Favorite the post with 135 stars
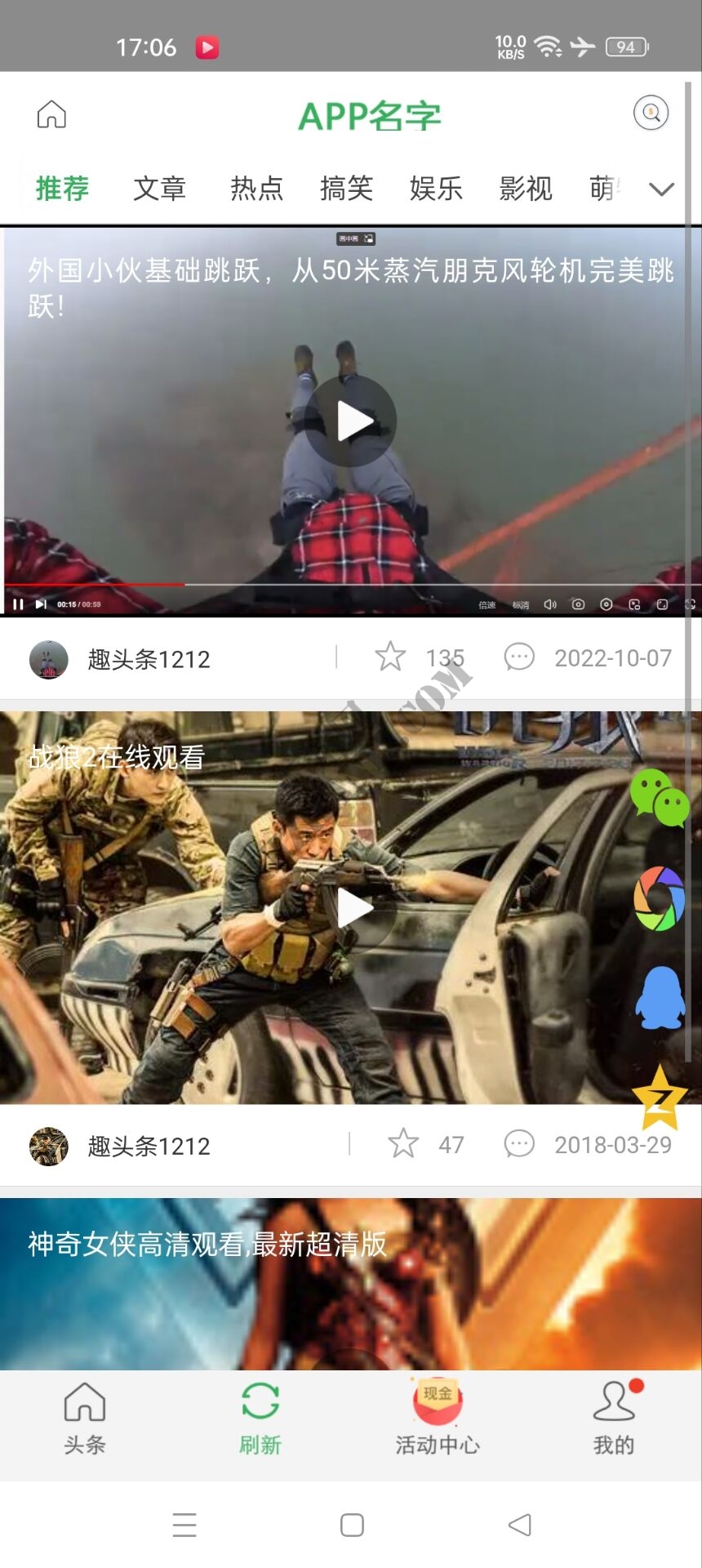The height and width of the screenshot is (1568, 702). pos(390,657)
